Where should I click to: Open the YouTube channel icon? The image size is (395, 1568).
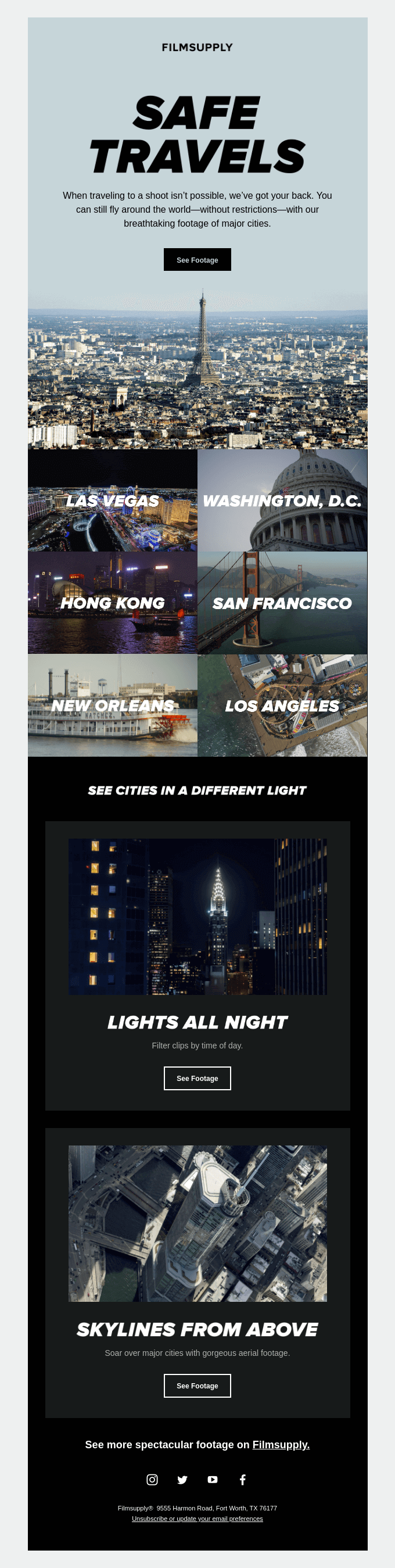tap(213, 1479)
